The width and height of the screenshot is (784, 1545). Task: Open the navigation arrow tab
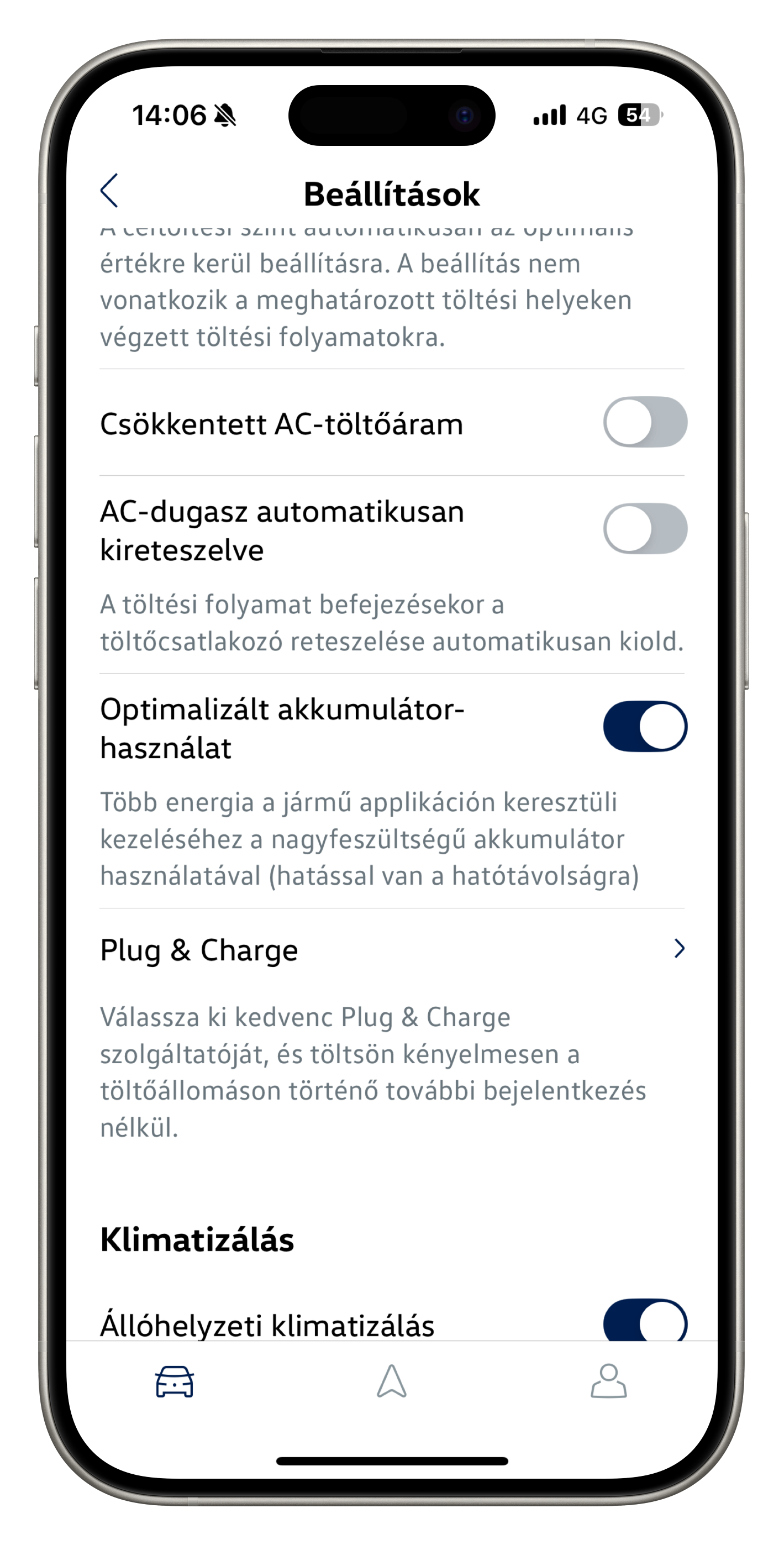[x=392, y=1382]
